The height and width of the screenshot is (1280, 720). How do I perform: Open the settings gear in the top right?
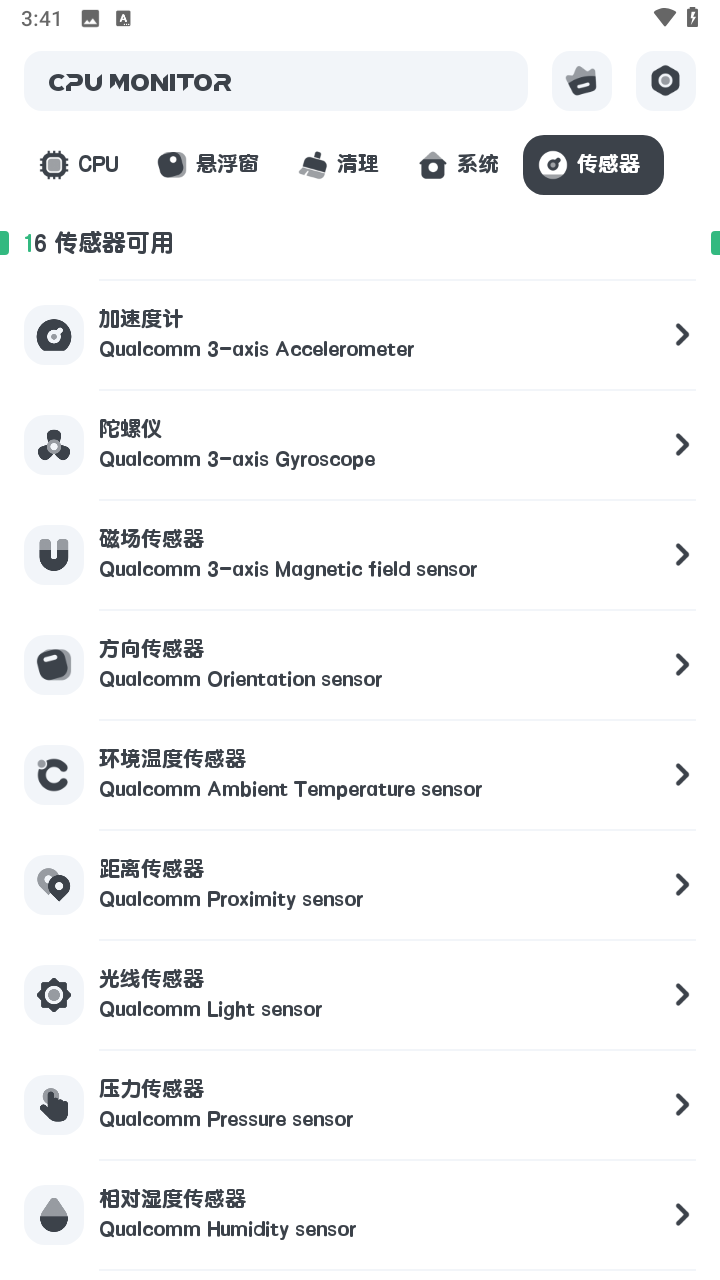coord(665,81)
